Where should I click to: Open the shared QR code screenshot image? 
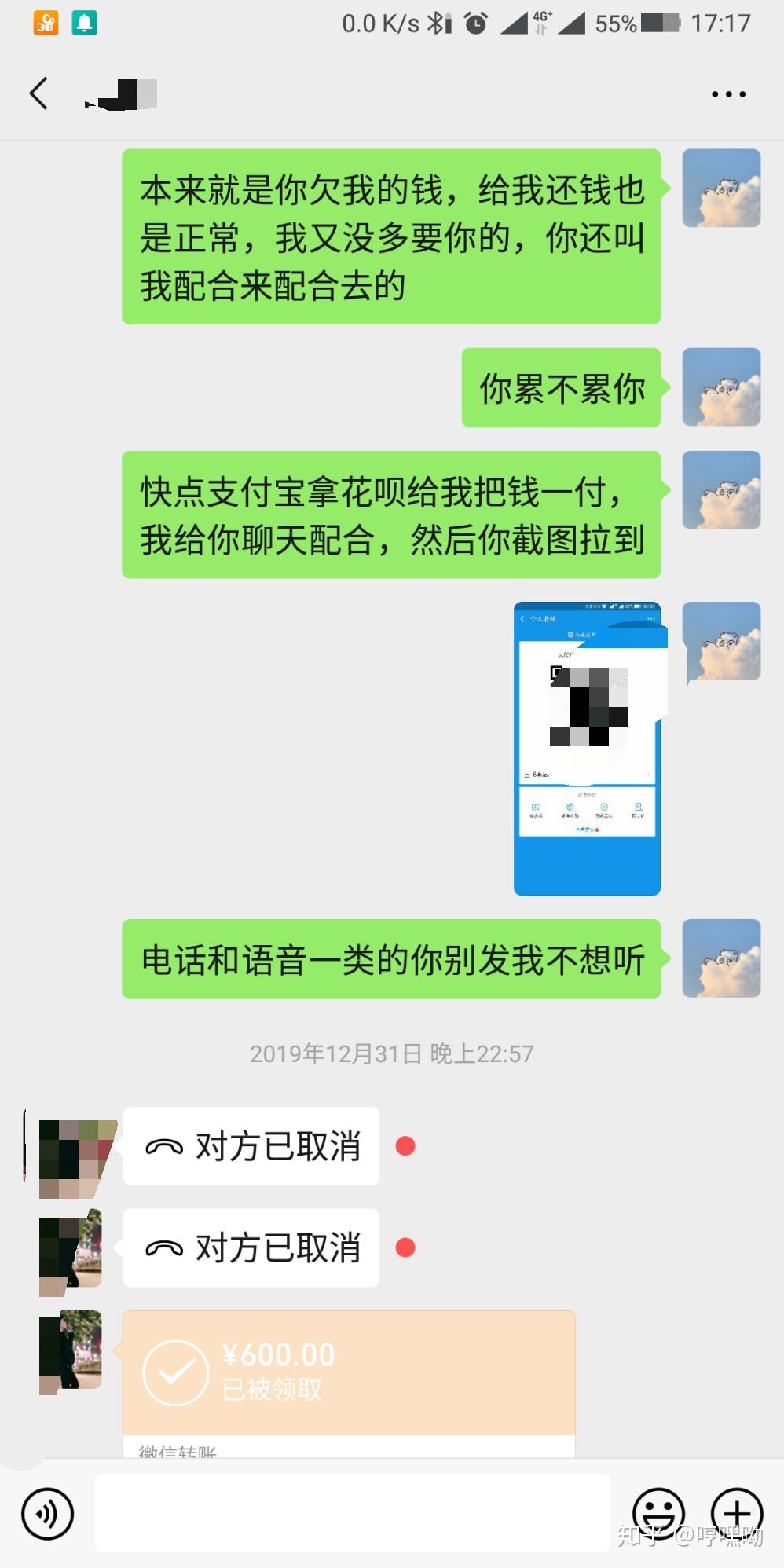pos(587,748)
